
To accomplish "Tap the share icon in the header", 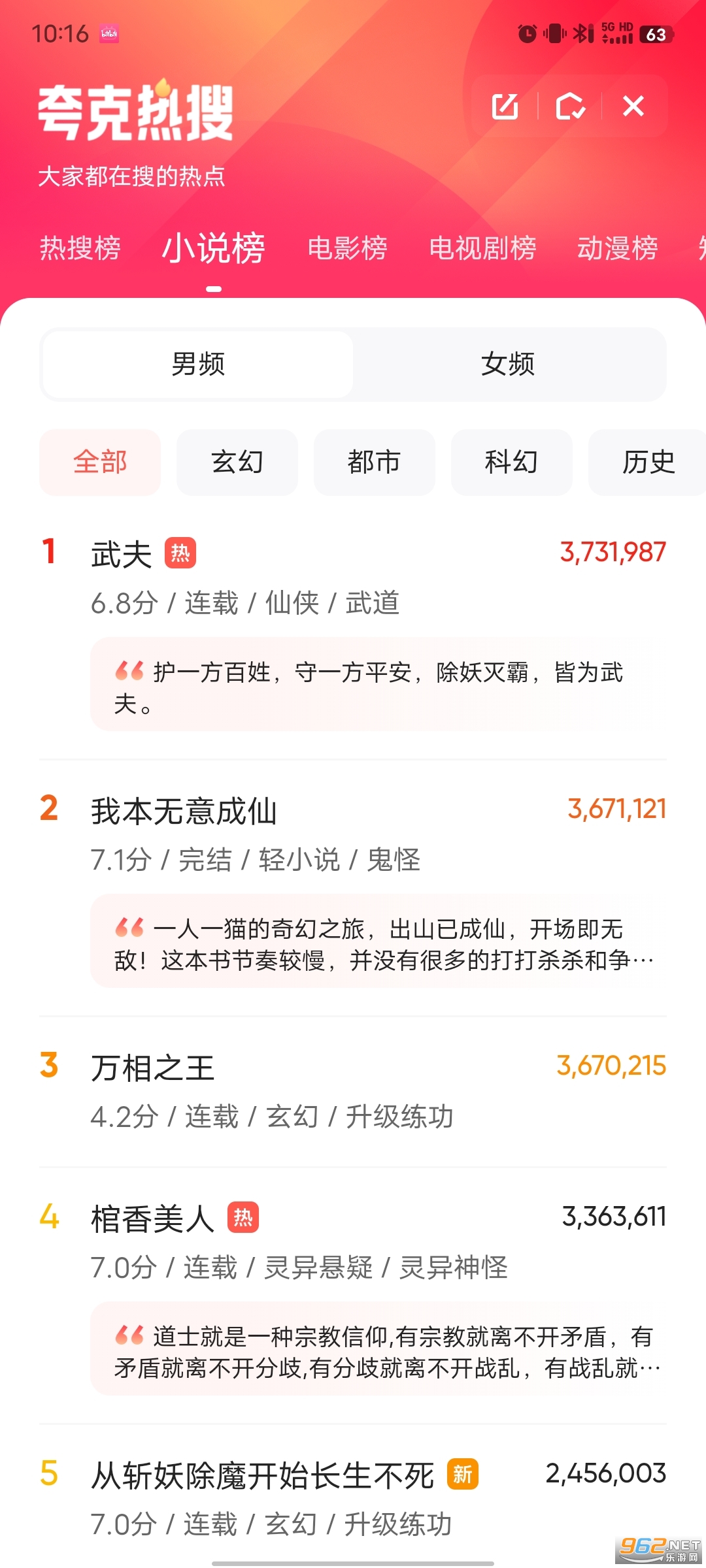I will 505,106.
